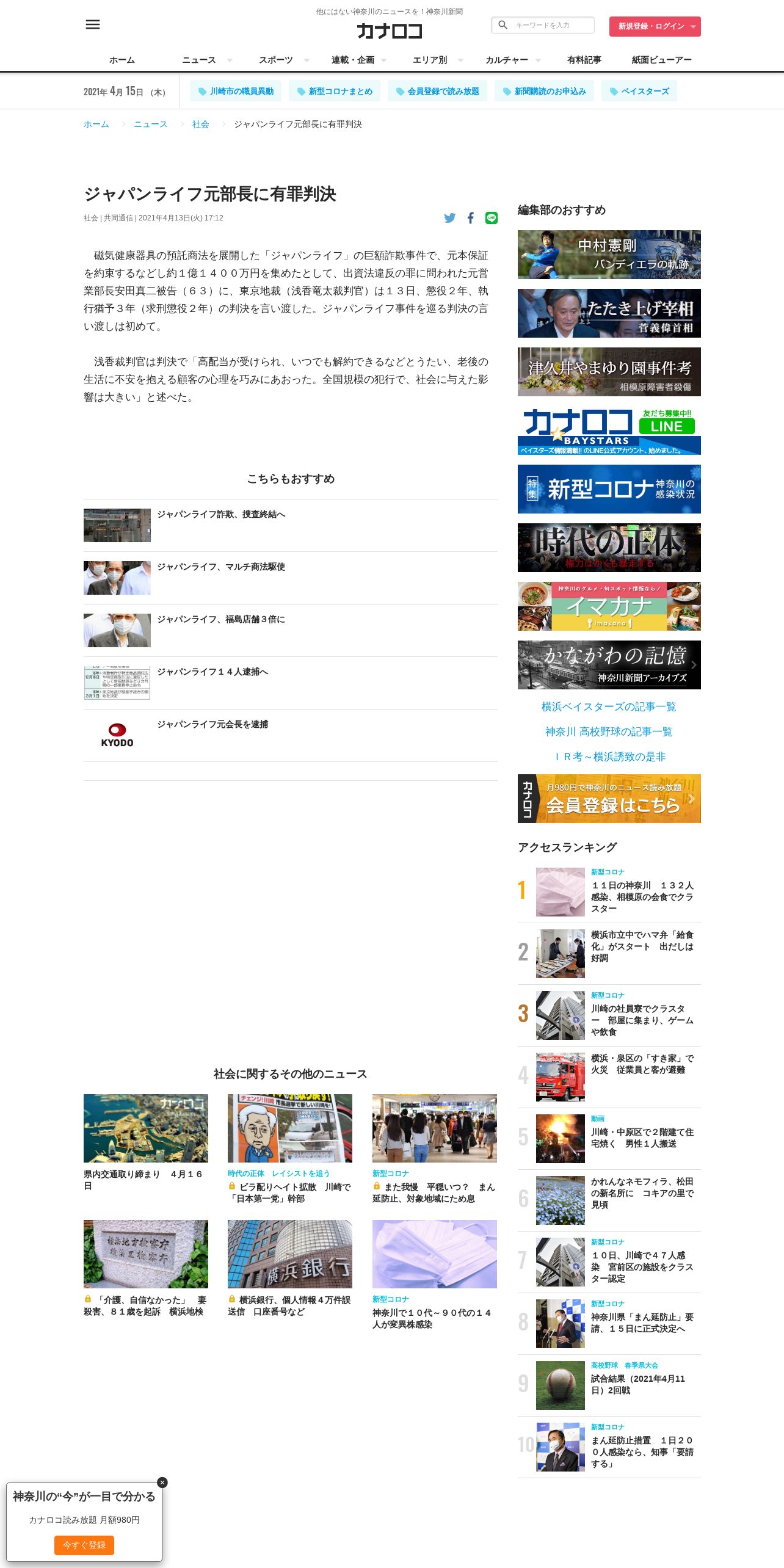
Task: Dismiss the カナロコ読み放題 popup
Action: click(x=162, y=1483)
